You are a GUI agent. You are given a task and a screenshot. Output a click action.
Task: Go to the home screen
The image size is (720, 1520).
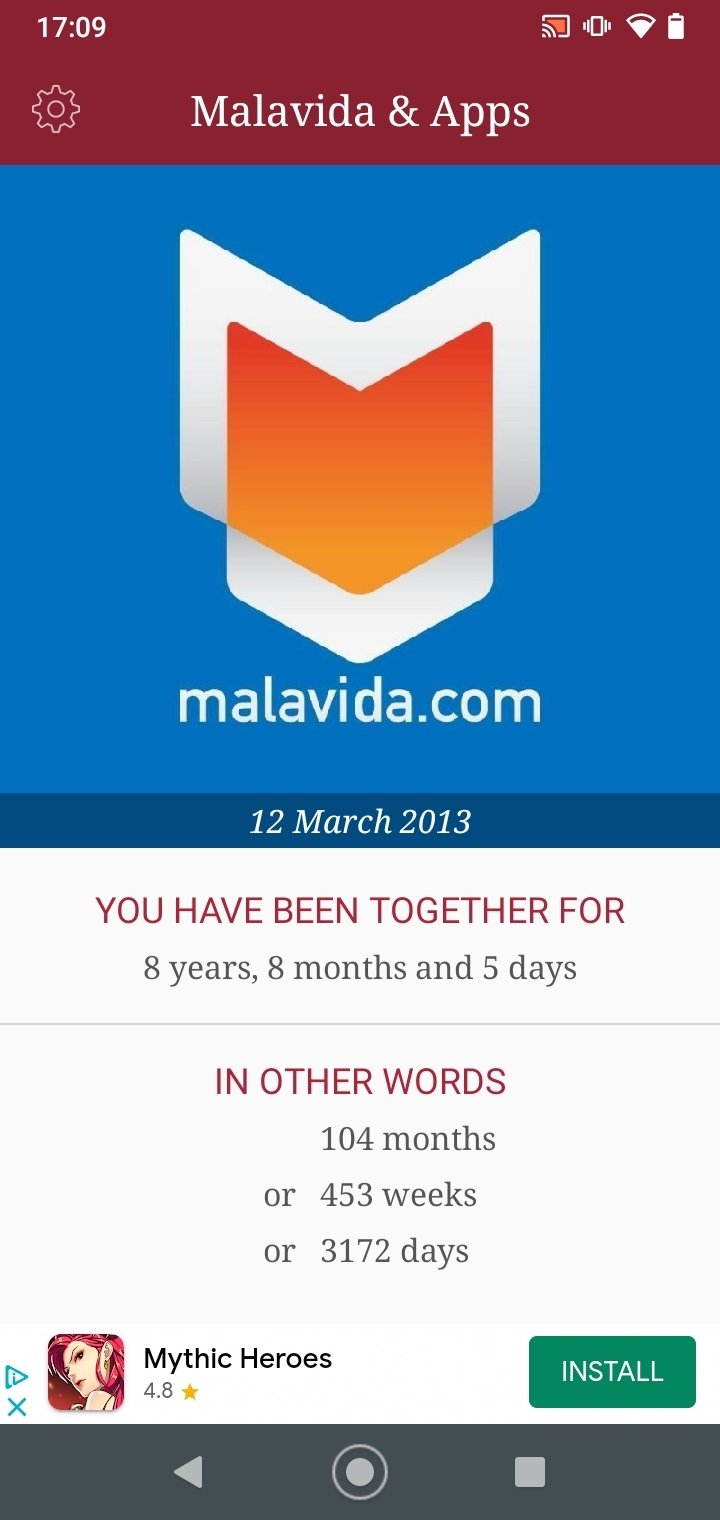pos(360,1471)
